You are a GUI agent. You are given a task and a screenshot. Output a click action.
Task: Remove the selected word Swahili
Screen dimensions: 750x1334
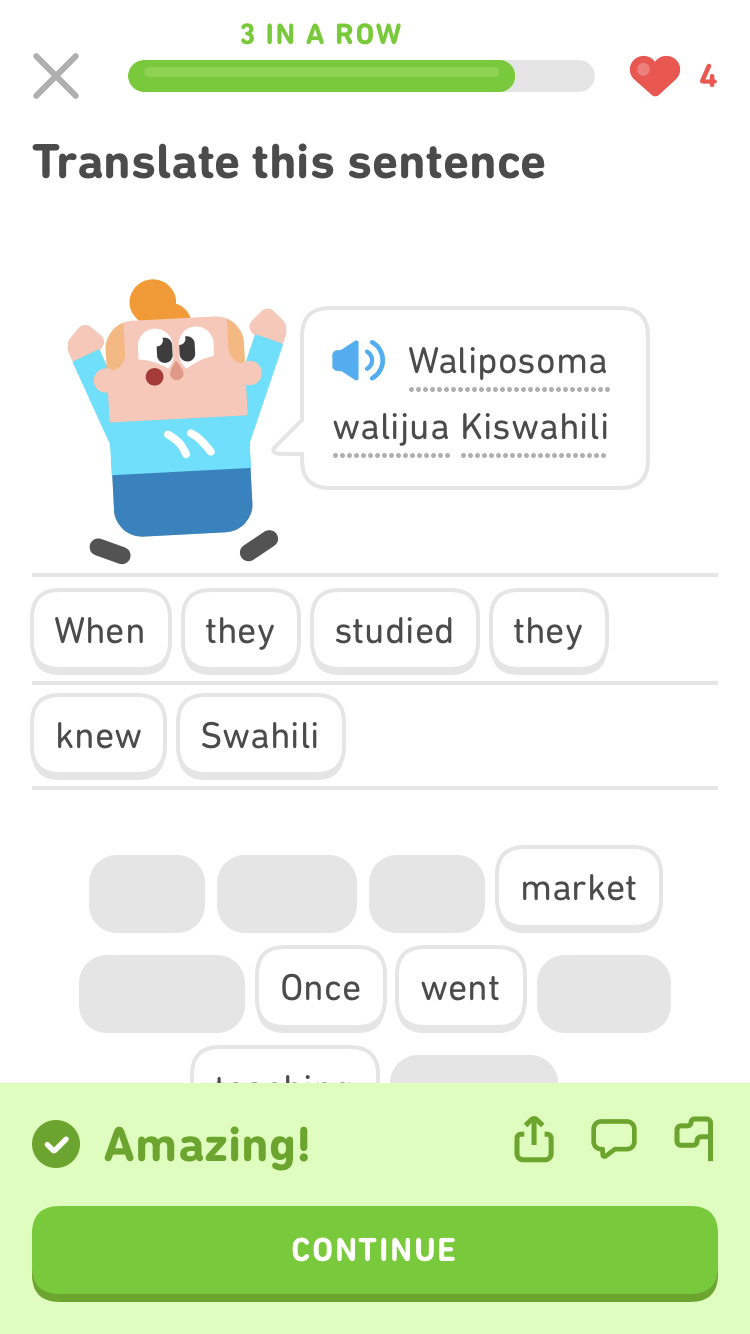coord(260,736)
